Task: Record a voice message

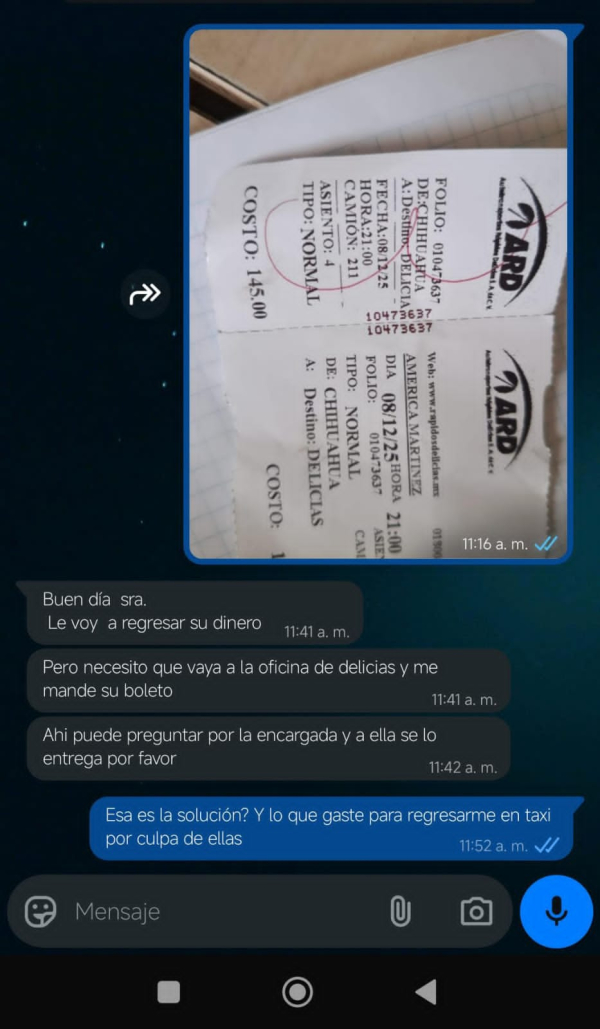Action: point(557,911)
